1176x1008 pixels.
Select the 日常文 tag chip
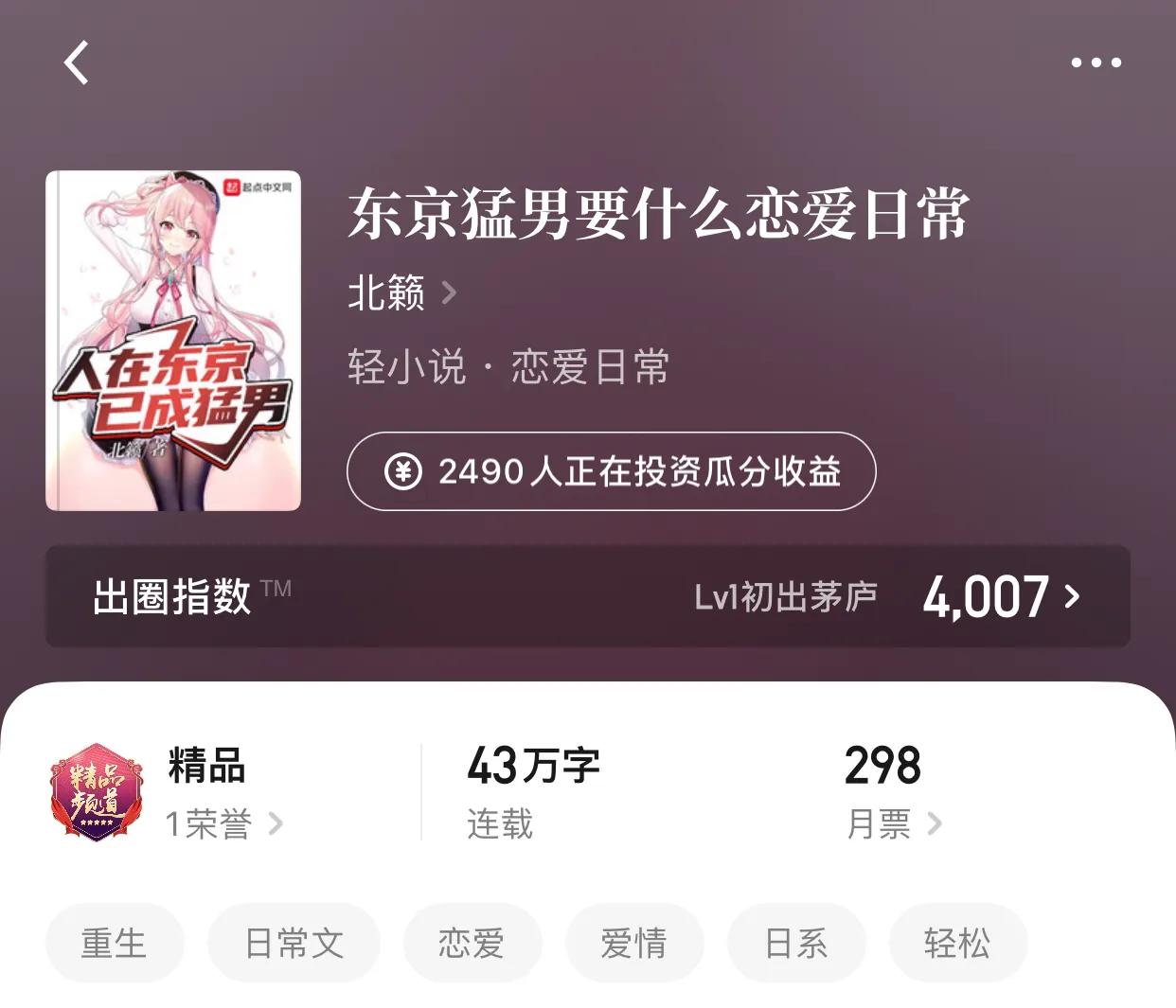coord(294,943)
